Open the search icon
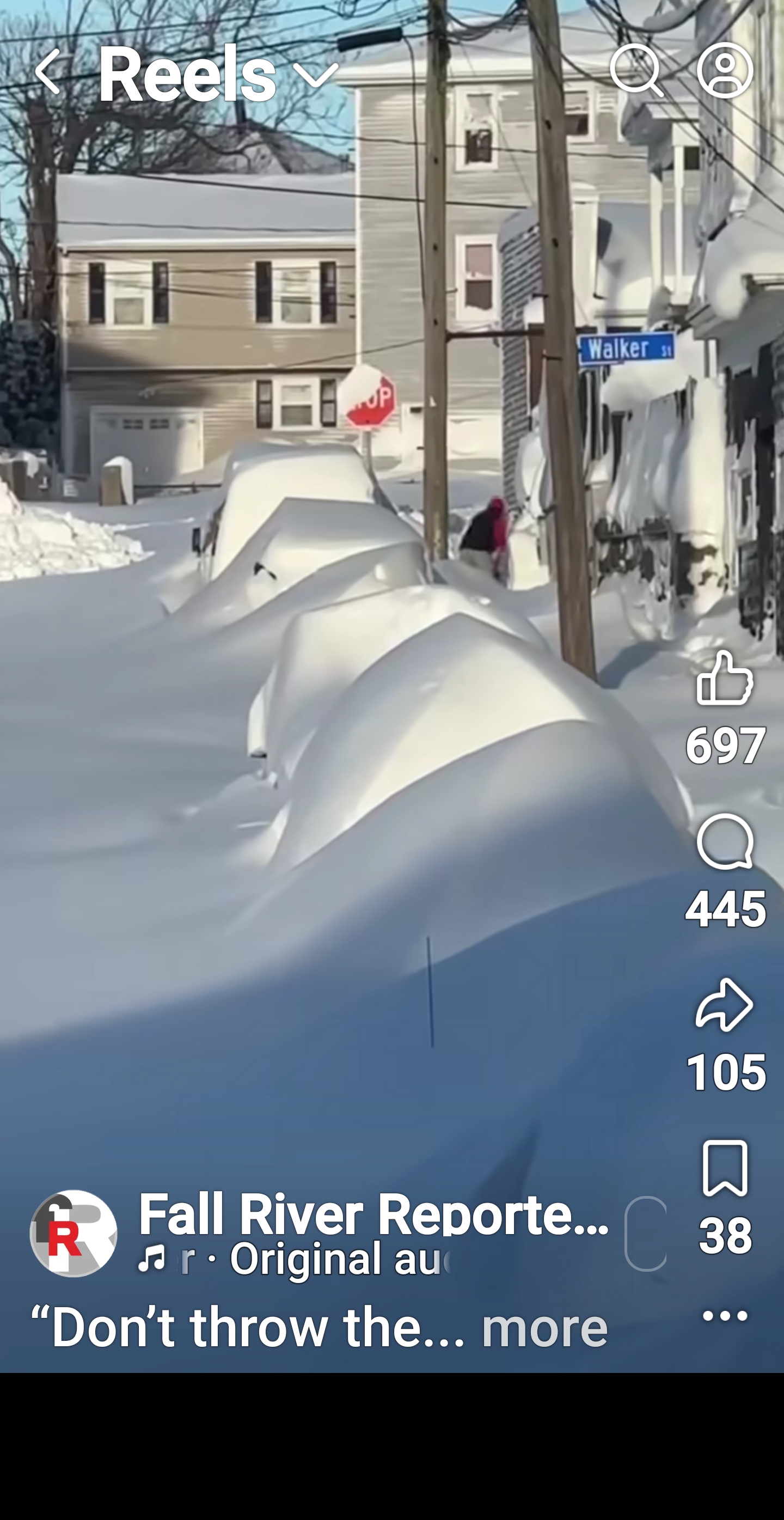This screenshot has height=1520, width=784. click(x=635, y=70)
